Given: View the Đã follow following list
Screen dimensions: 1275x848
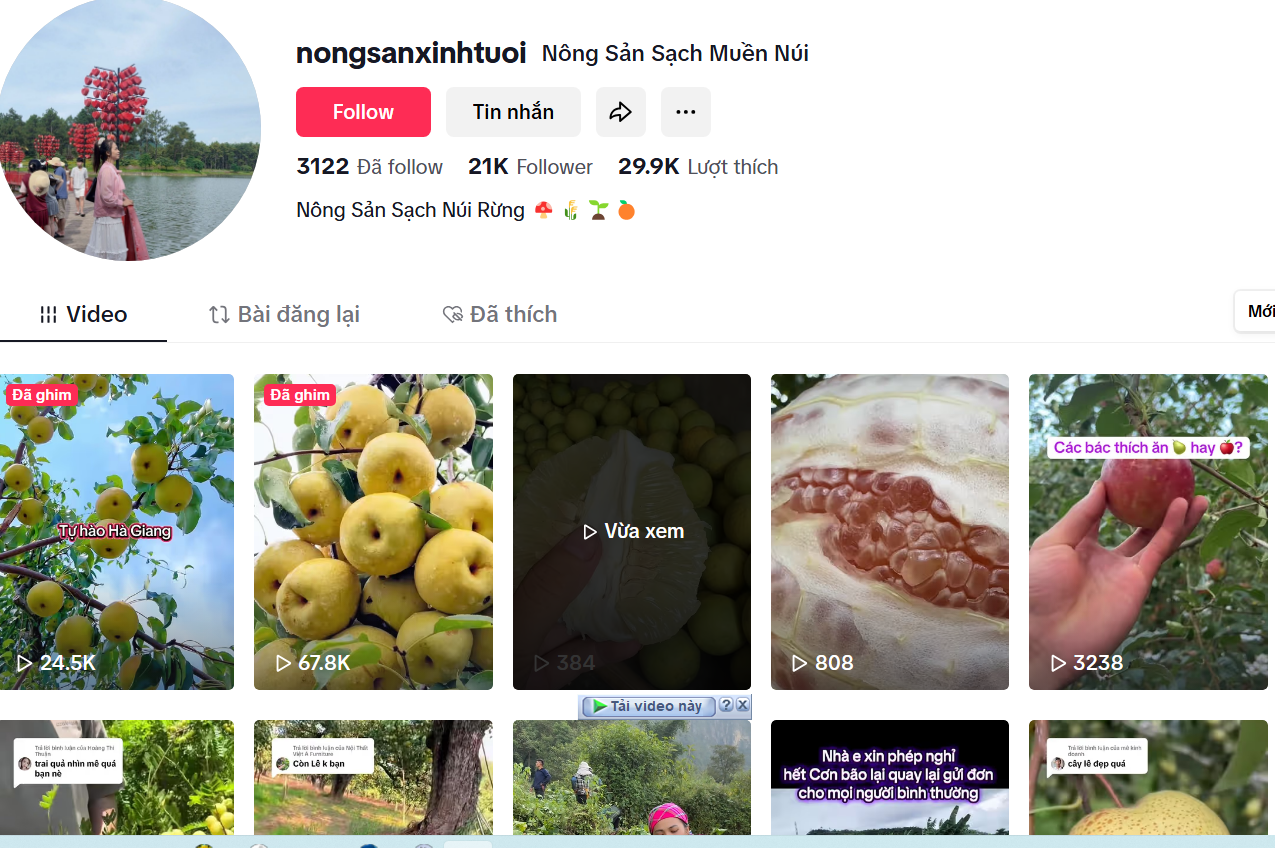Looking at the screenshot, I should (370, 167).
